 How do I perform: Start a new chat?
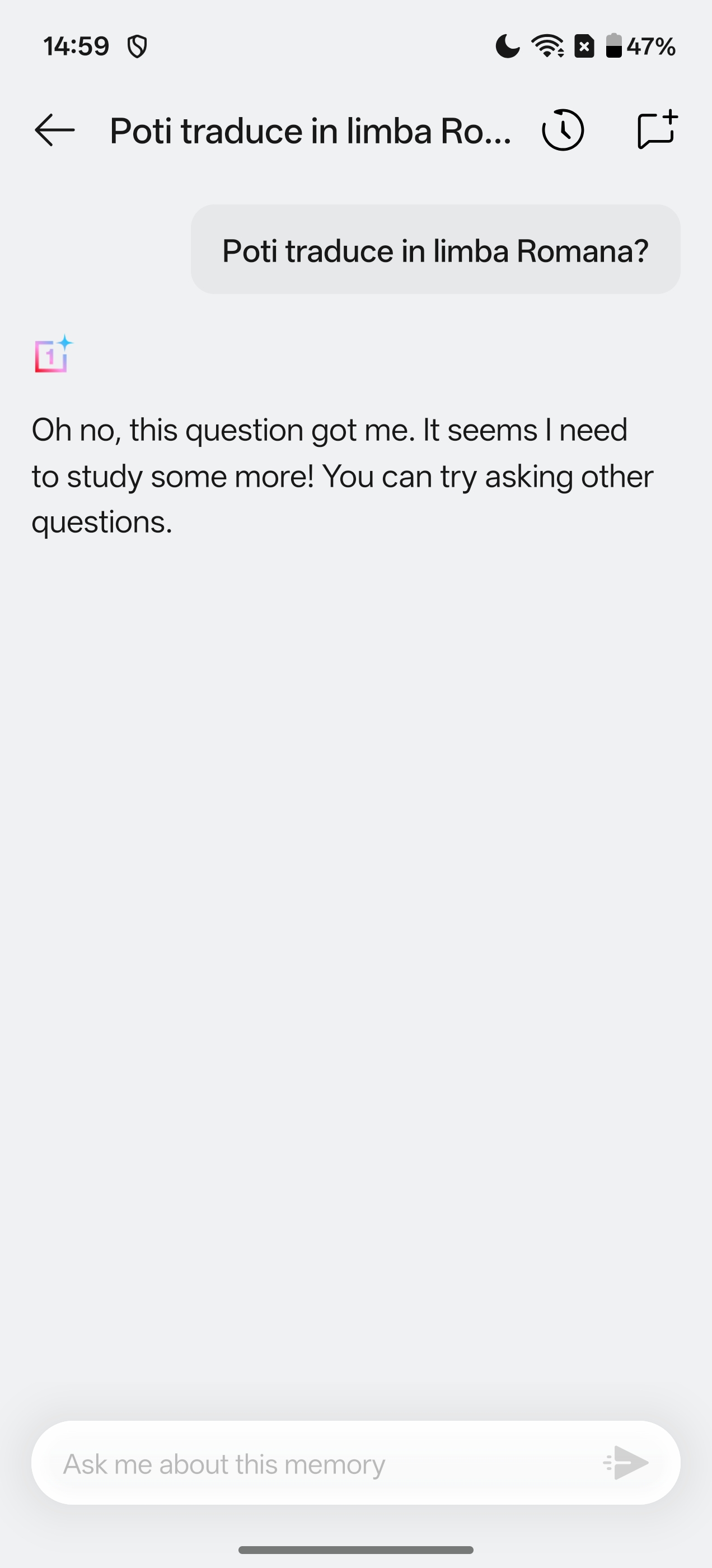click(x=657, y=130)
